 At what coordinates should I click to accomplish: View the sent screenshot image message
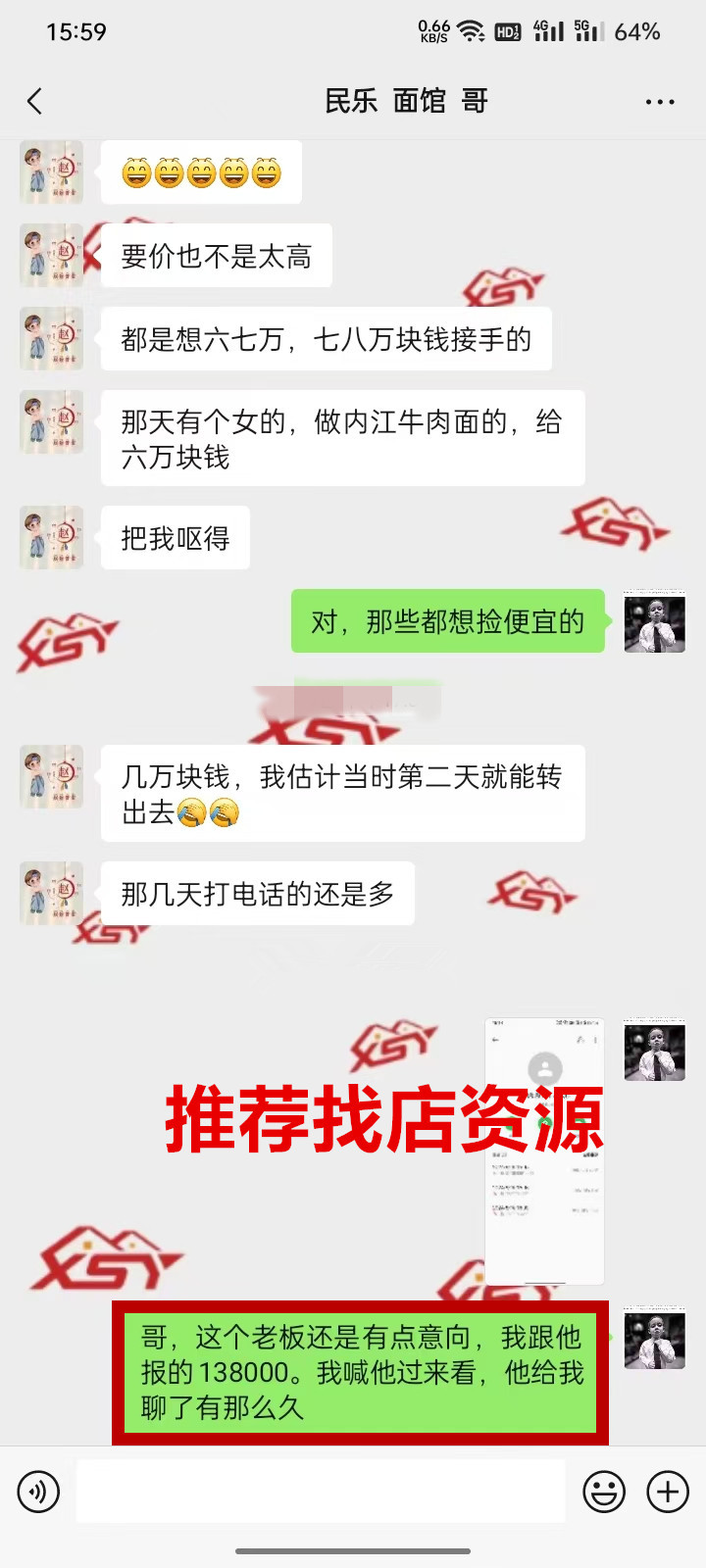coord(544,1151)
